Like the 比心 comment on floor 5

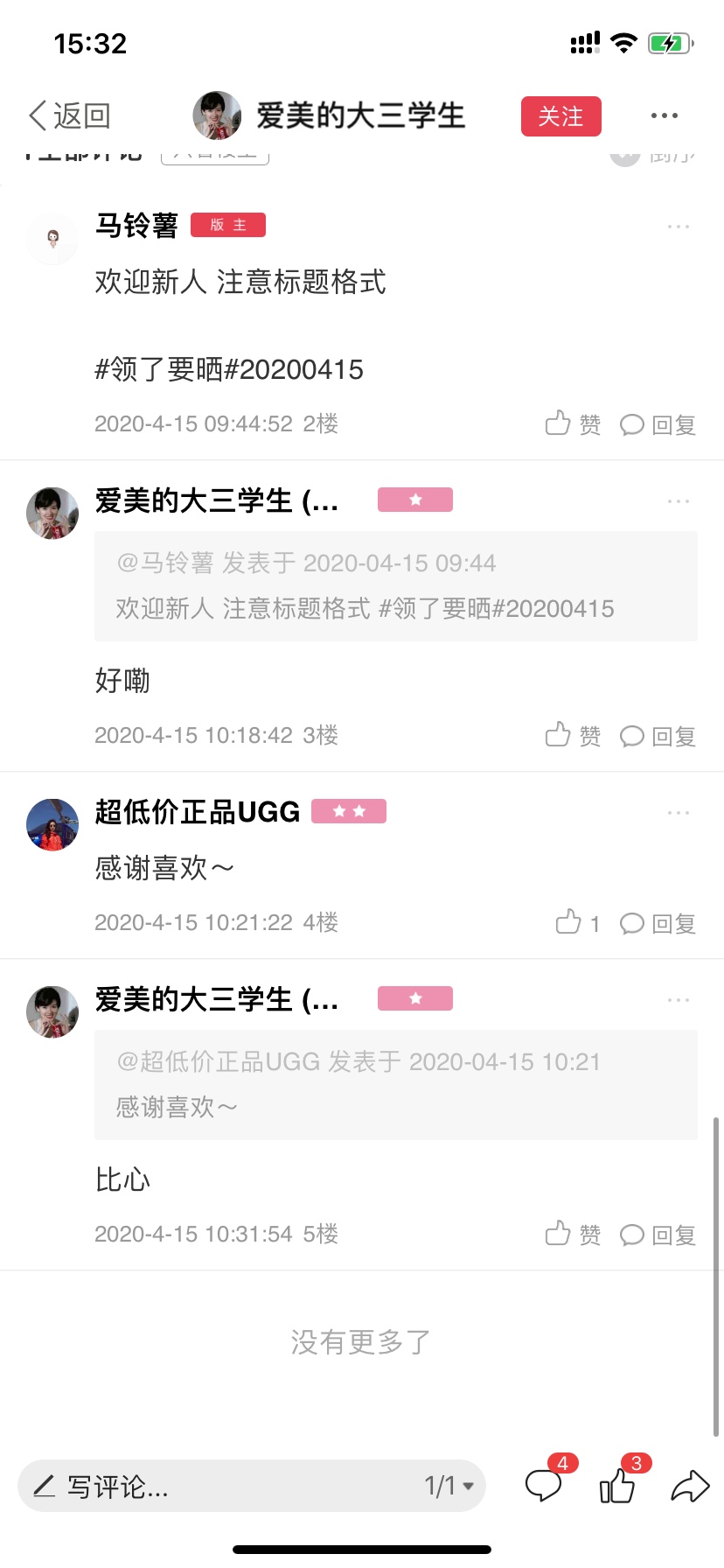click(x=573, y=1235)
